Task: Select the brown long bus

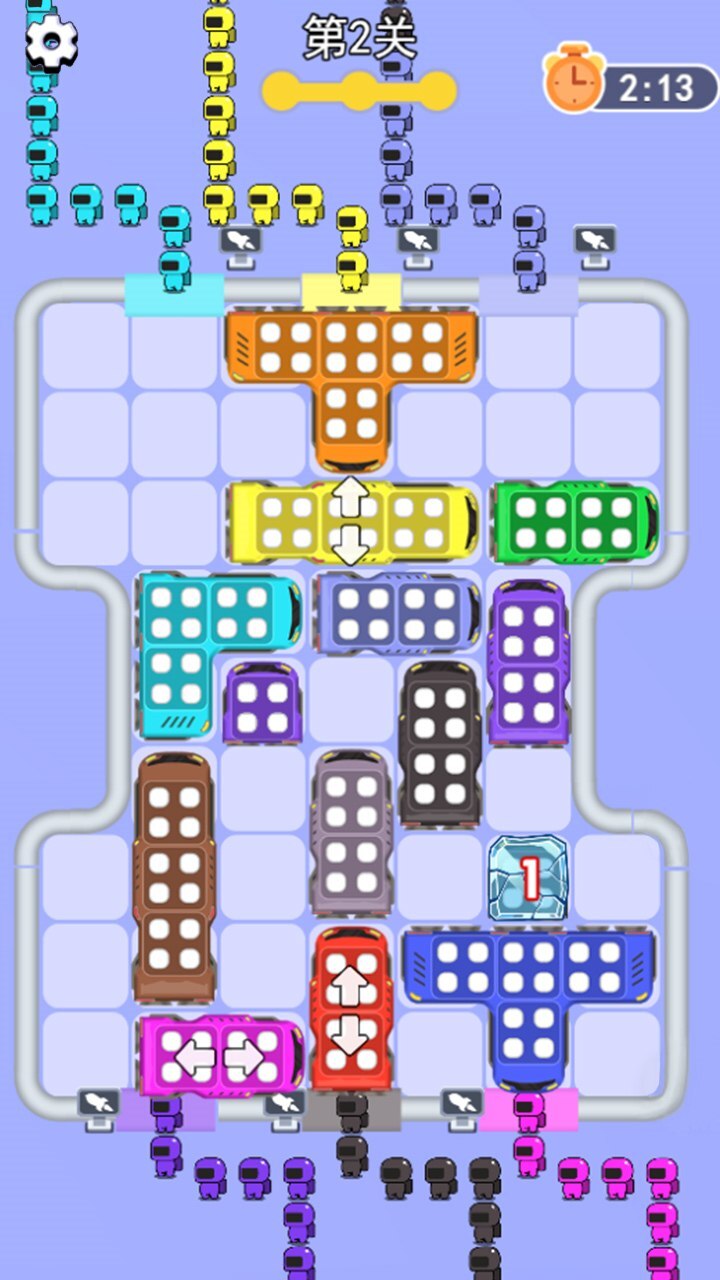Action: pyautogui.click(x=174, y=875)
